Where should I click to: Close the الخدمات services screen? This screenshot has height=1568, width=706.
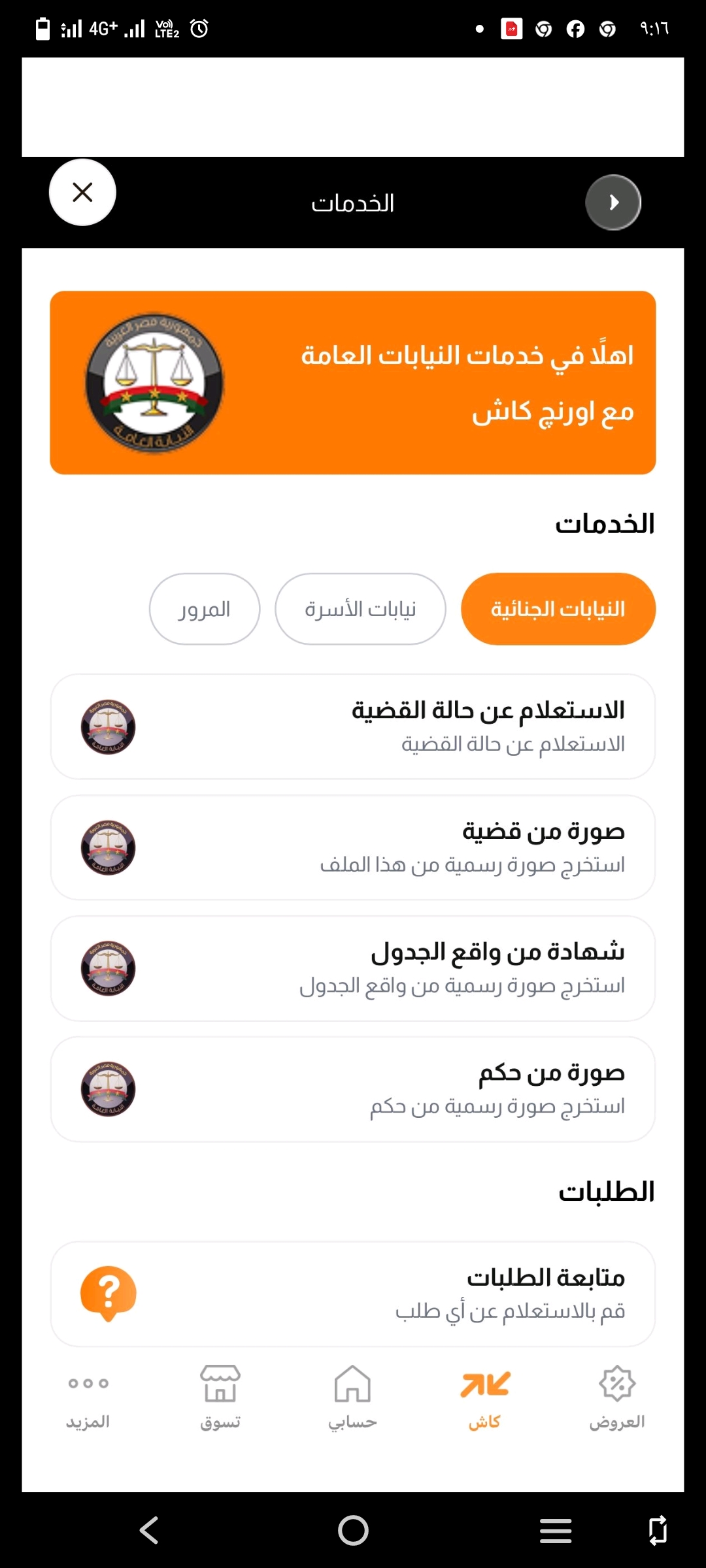[x=82, y=193]
